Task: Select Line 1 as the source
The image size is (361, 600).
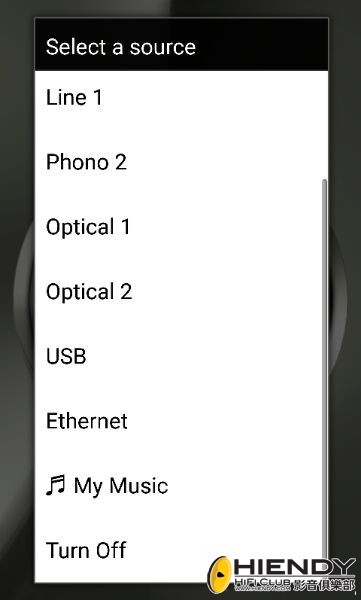Action: coord(181,98)
